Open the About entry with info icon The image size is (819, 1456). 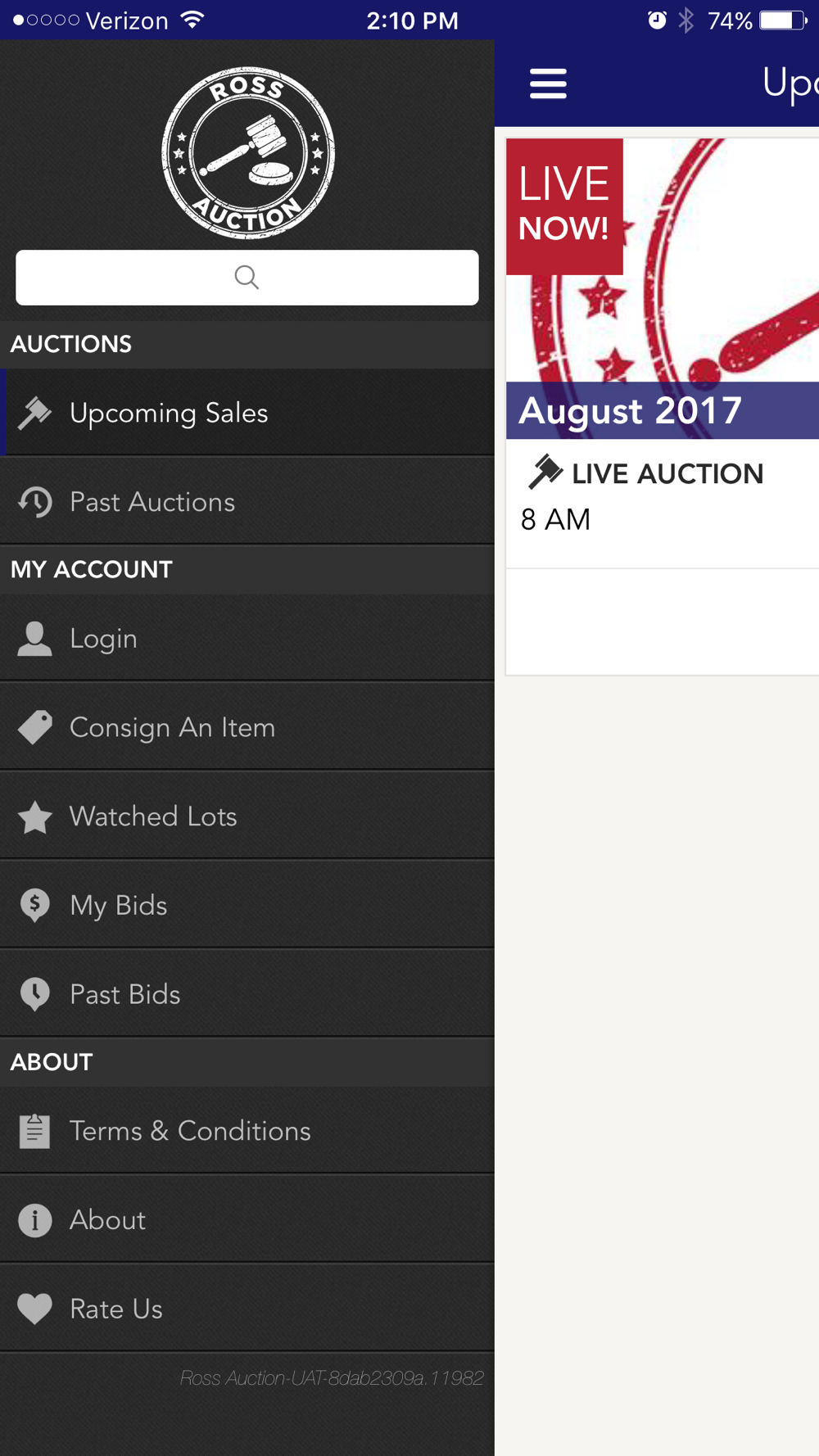(247, 1220)
